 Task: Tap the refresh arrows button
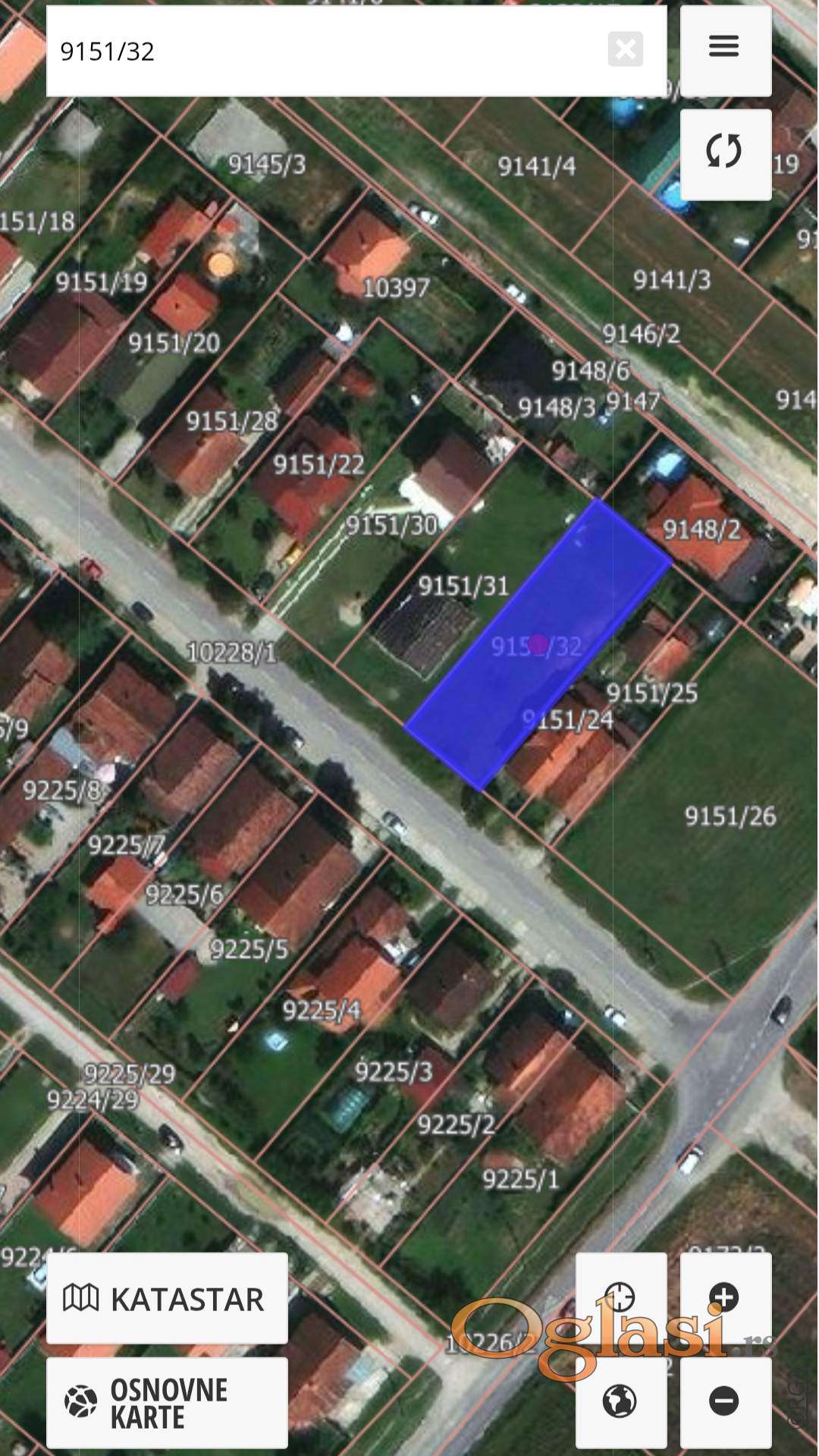pyautogui.click(x=725, y=152)
